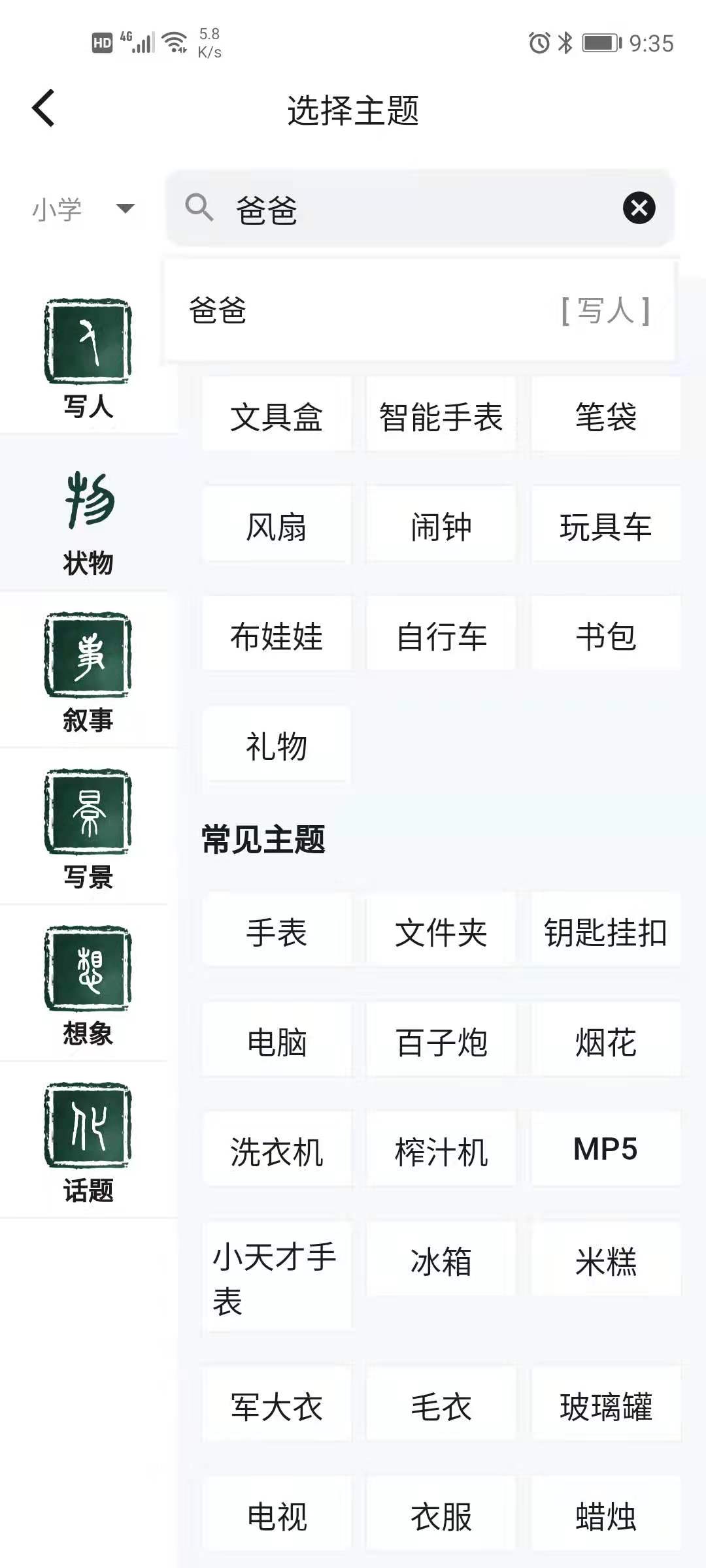
Task: Choose the 电视 topic
Action: tap(277, 1516)
